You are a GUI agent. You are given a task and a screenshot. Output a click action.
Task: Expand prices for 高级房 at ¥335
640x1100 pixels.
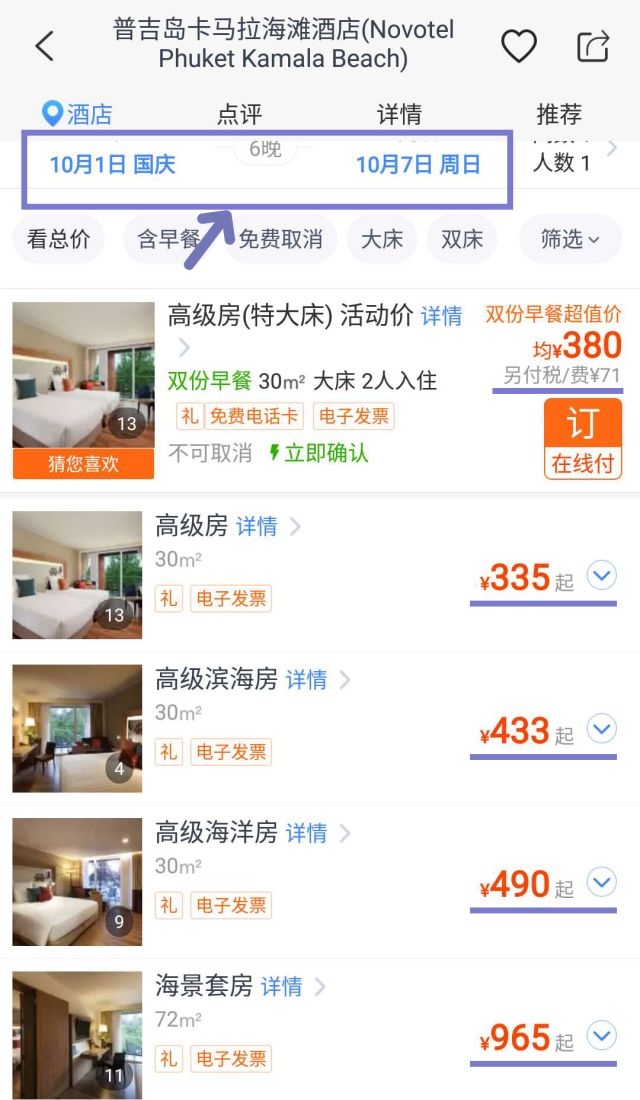[x=601, y=576]
